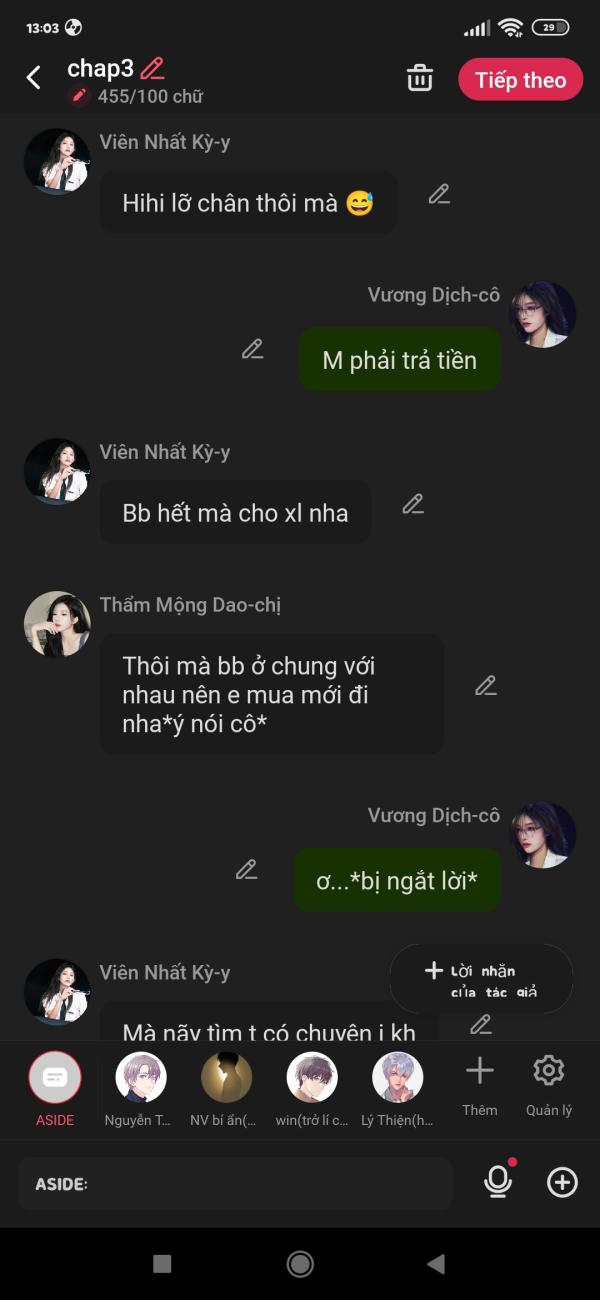The image size is (600, 1300).
Task: Select character NV bí ẩn
Action: point(226,1089)
